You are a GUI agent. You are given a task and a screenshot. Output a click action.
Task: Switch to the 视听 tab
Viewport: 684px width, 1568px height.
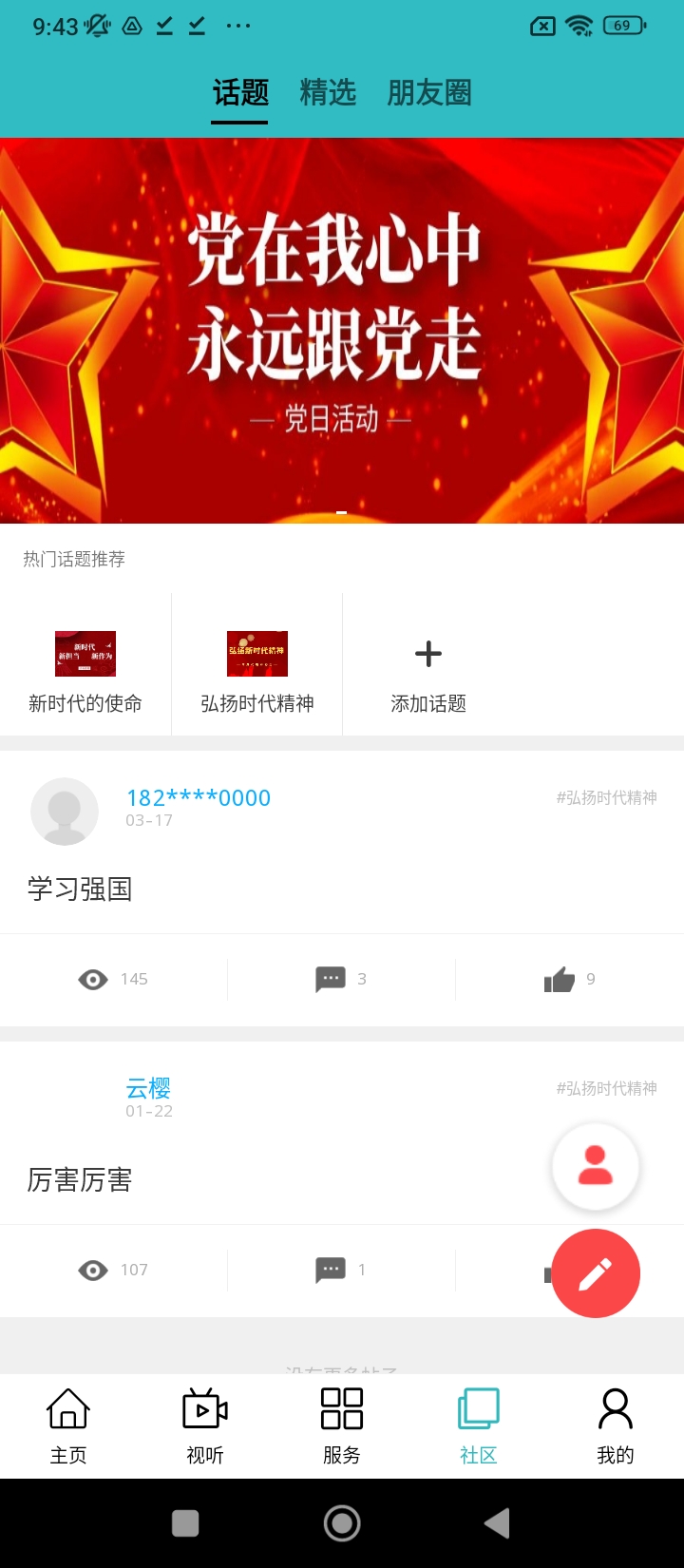[x=205, y=1425]
